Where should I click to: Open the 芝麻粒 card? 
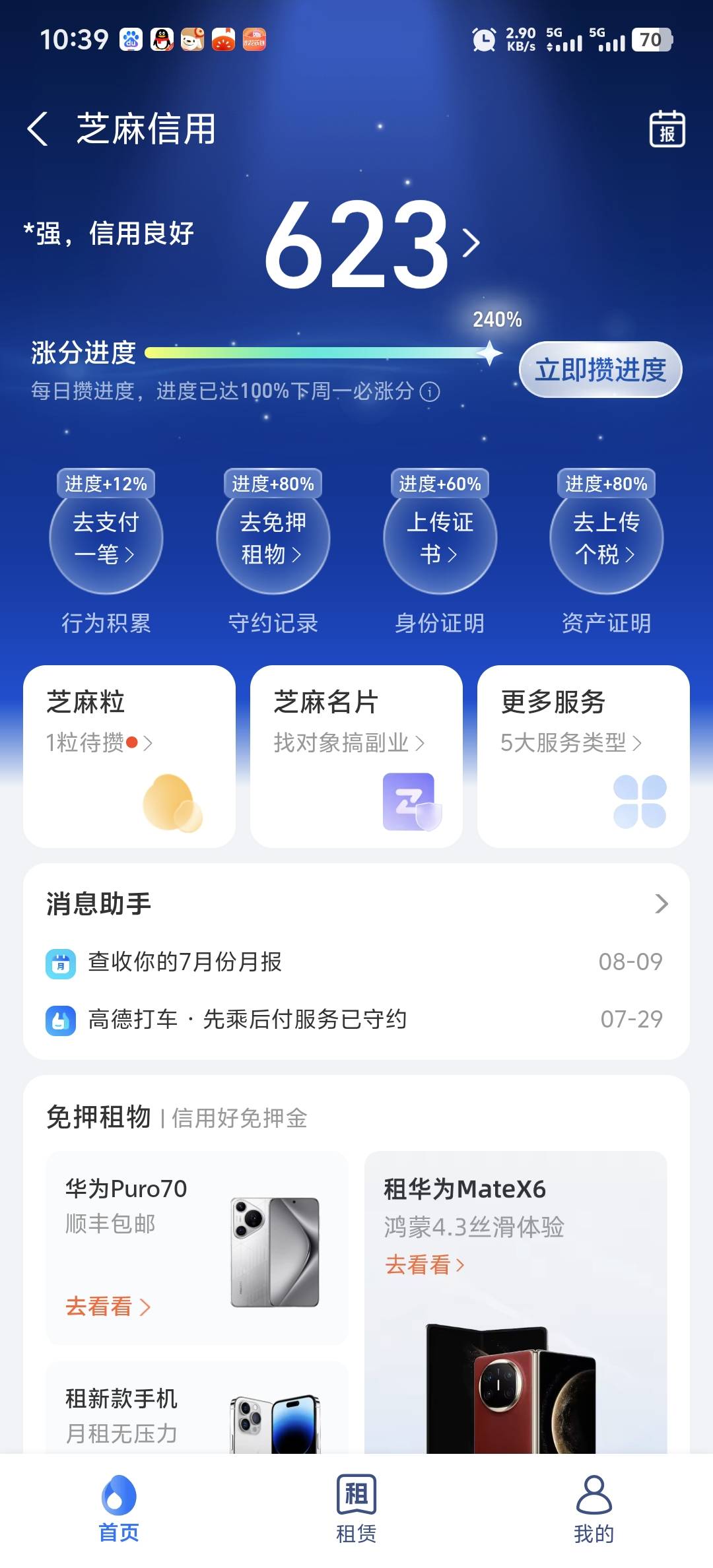(x=129, y=756)
